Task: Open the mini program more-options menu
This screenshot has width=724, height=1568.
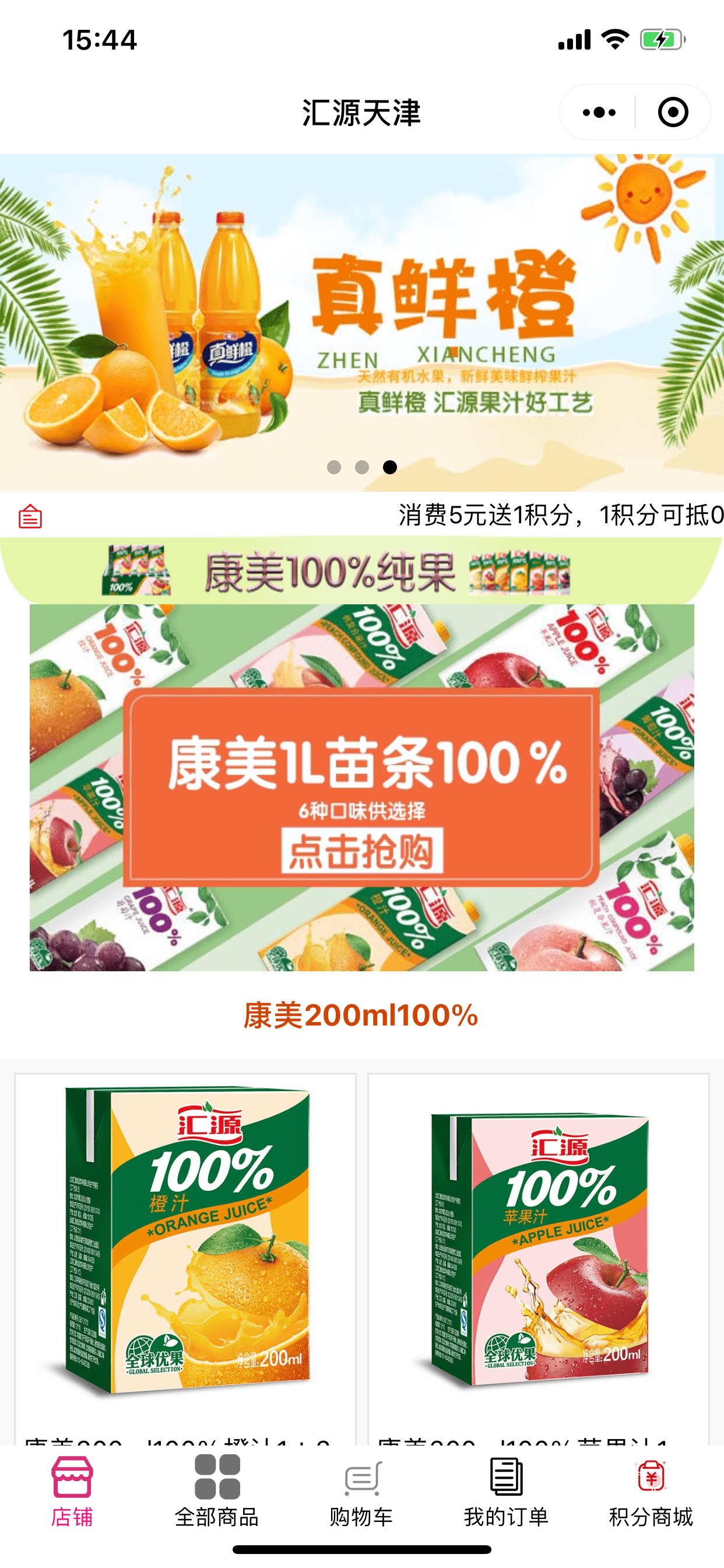Action: (x=599, y=113)
